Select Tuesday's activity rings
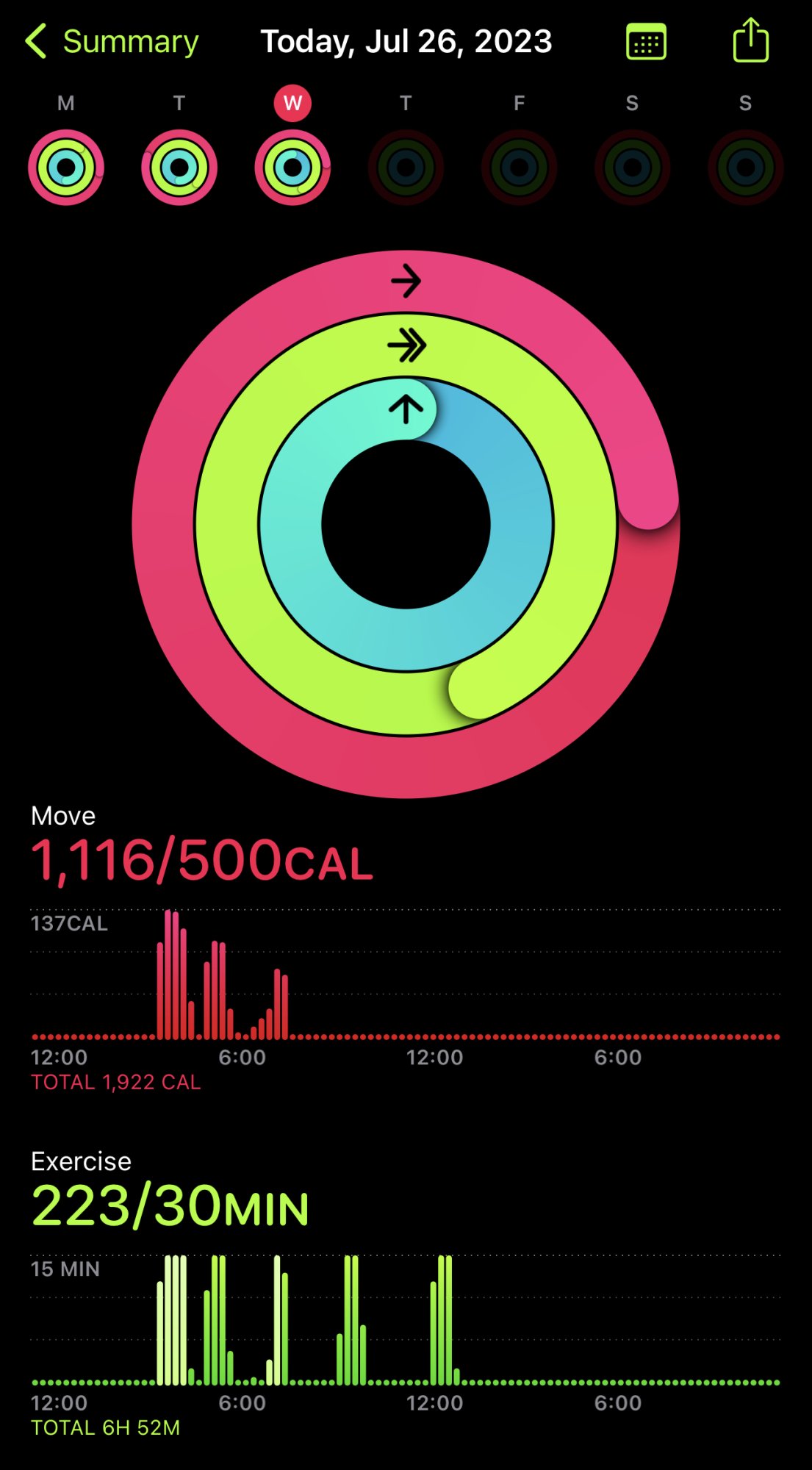Screen dimensions: 812x1470 (x=179, y=168)
